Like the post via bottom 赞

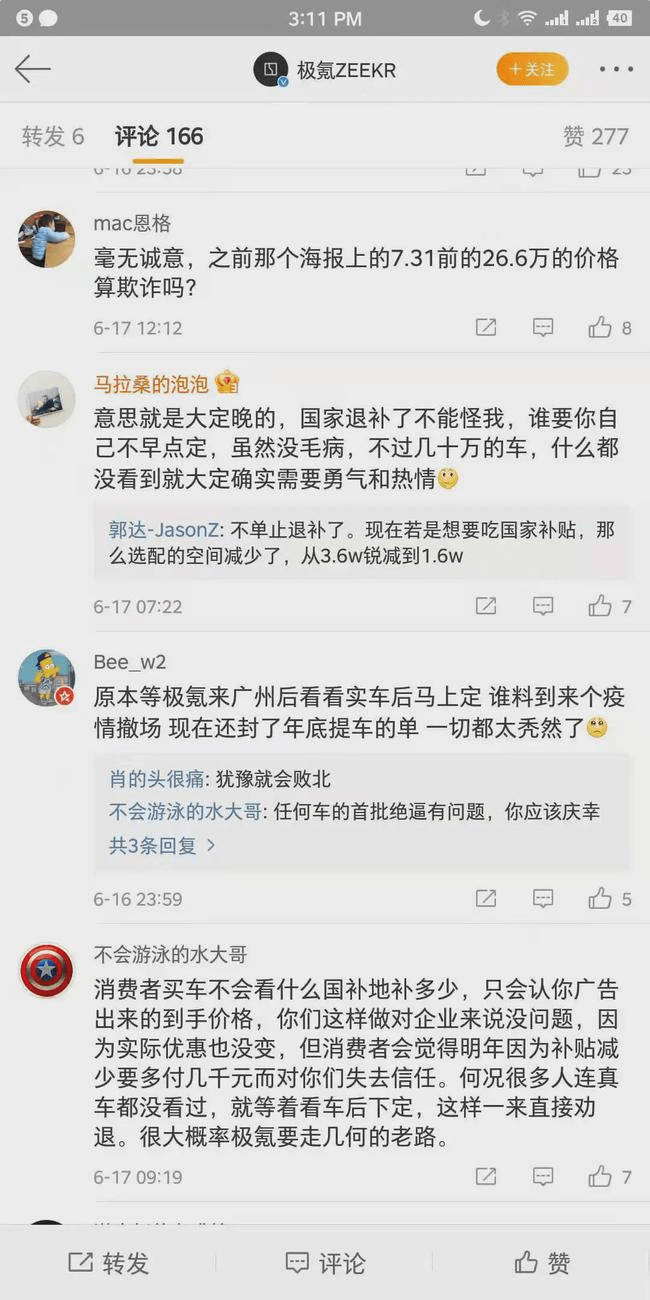pos(542,1263)
